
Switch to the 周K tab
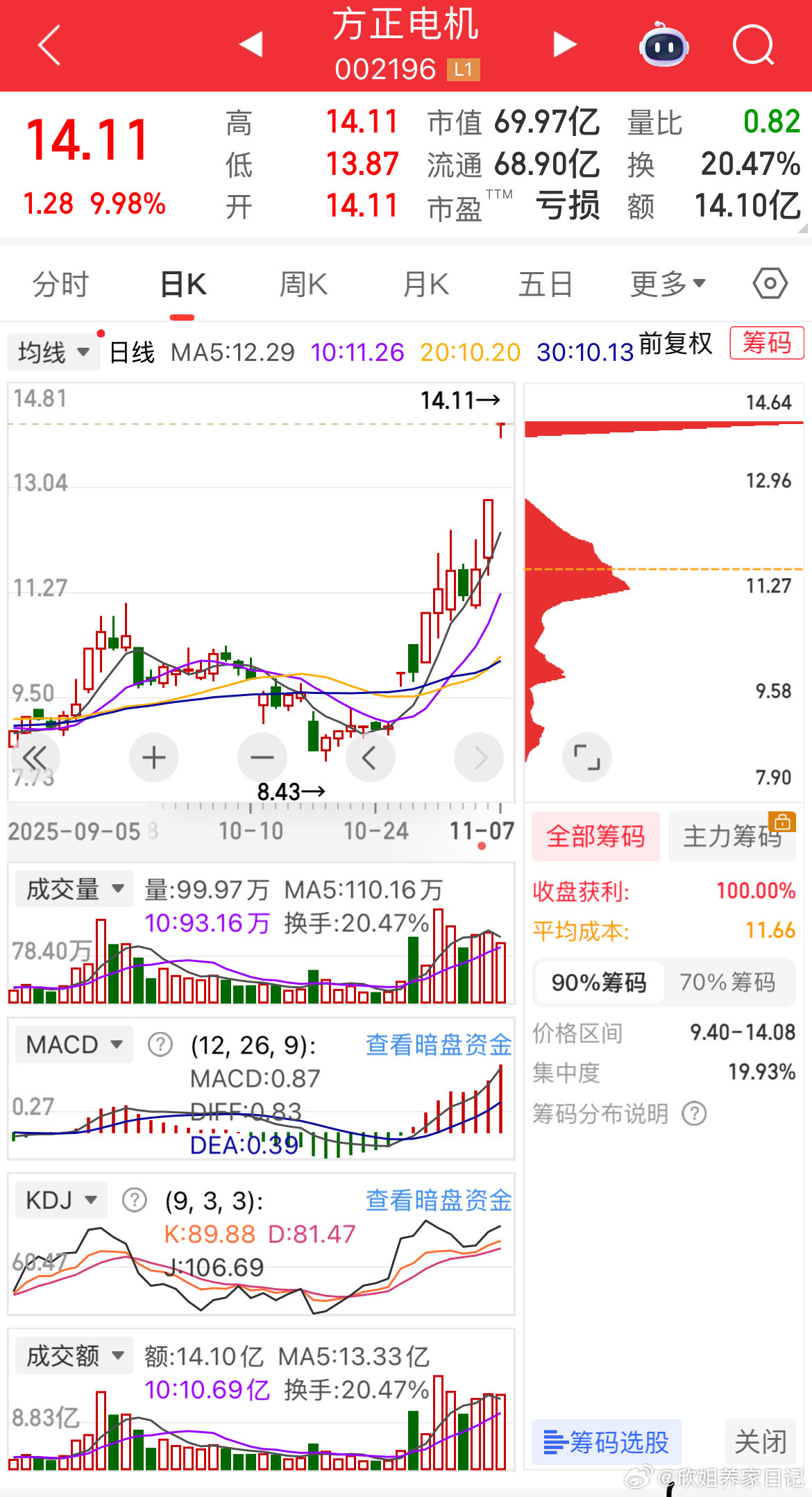(302, 283)
